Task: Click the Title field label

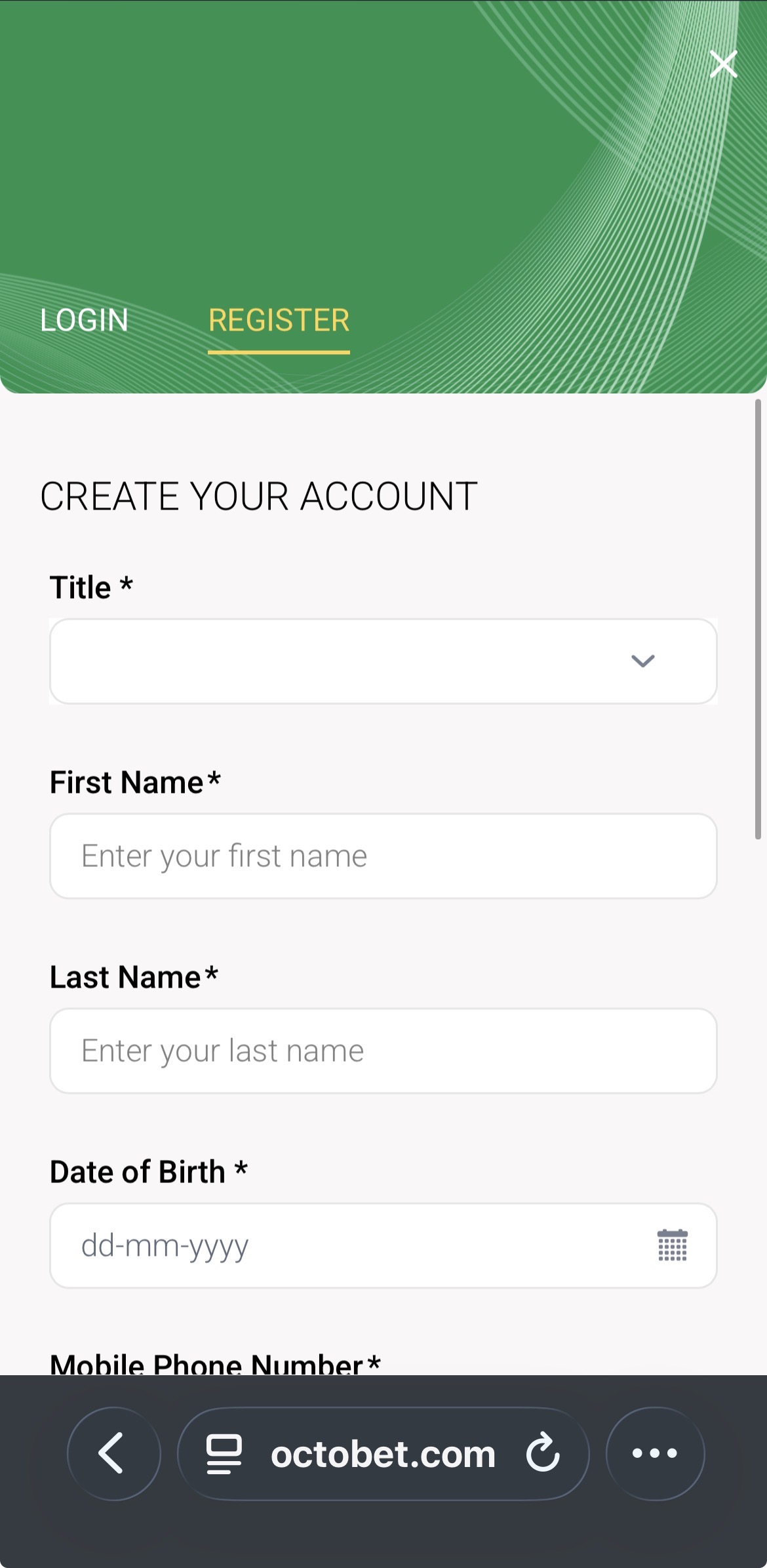Action: (x=91, y=587)
